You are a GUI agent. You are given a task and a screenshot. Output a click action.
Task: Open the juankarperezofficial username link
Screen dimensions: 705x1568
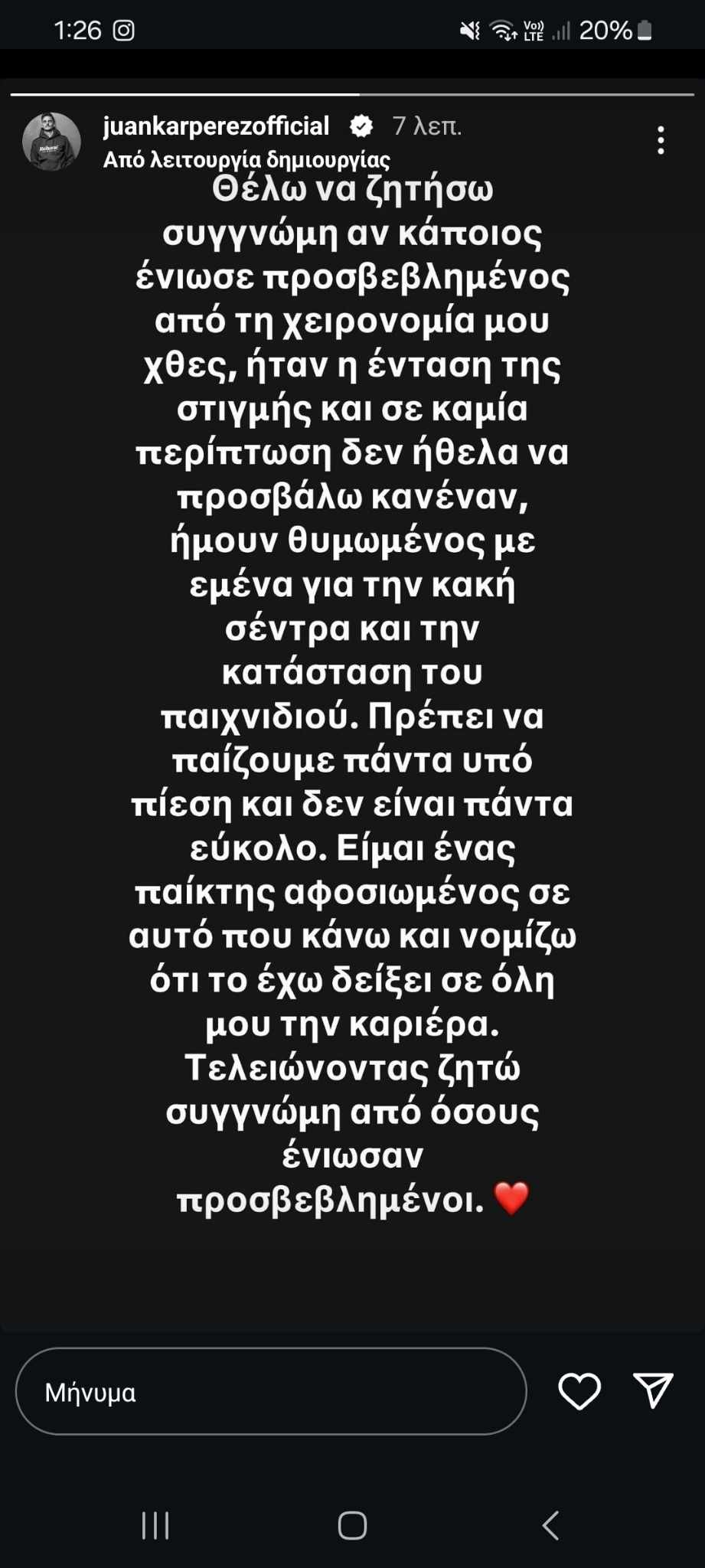coord(216,126)
